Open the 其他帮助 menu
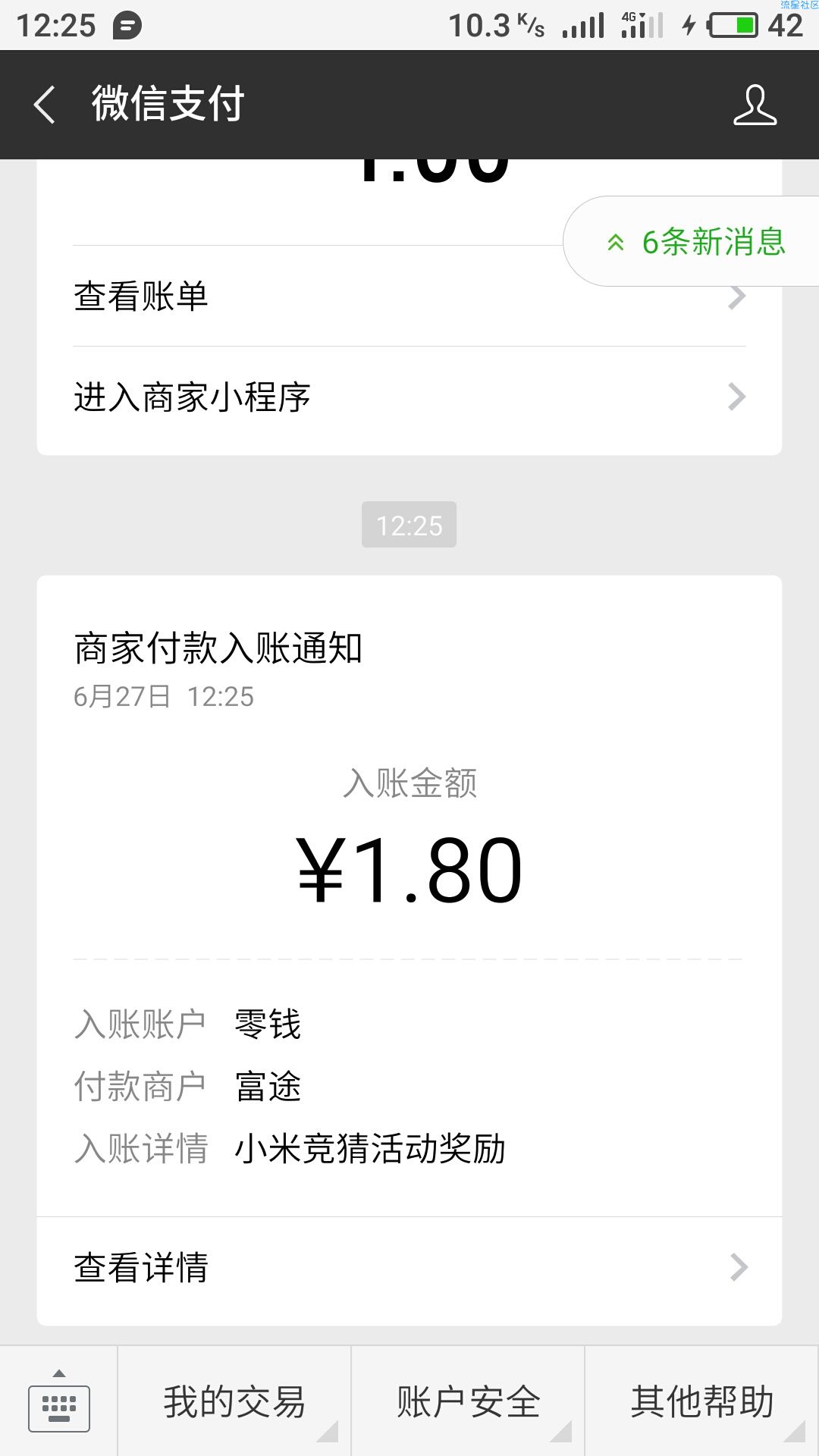 tap(702, 1402)
